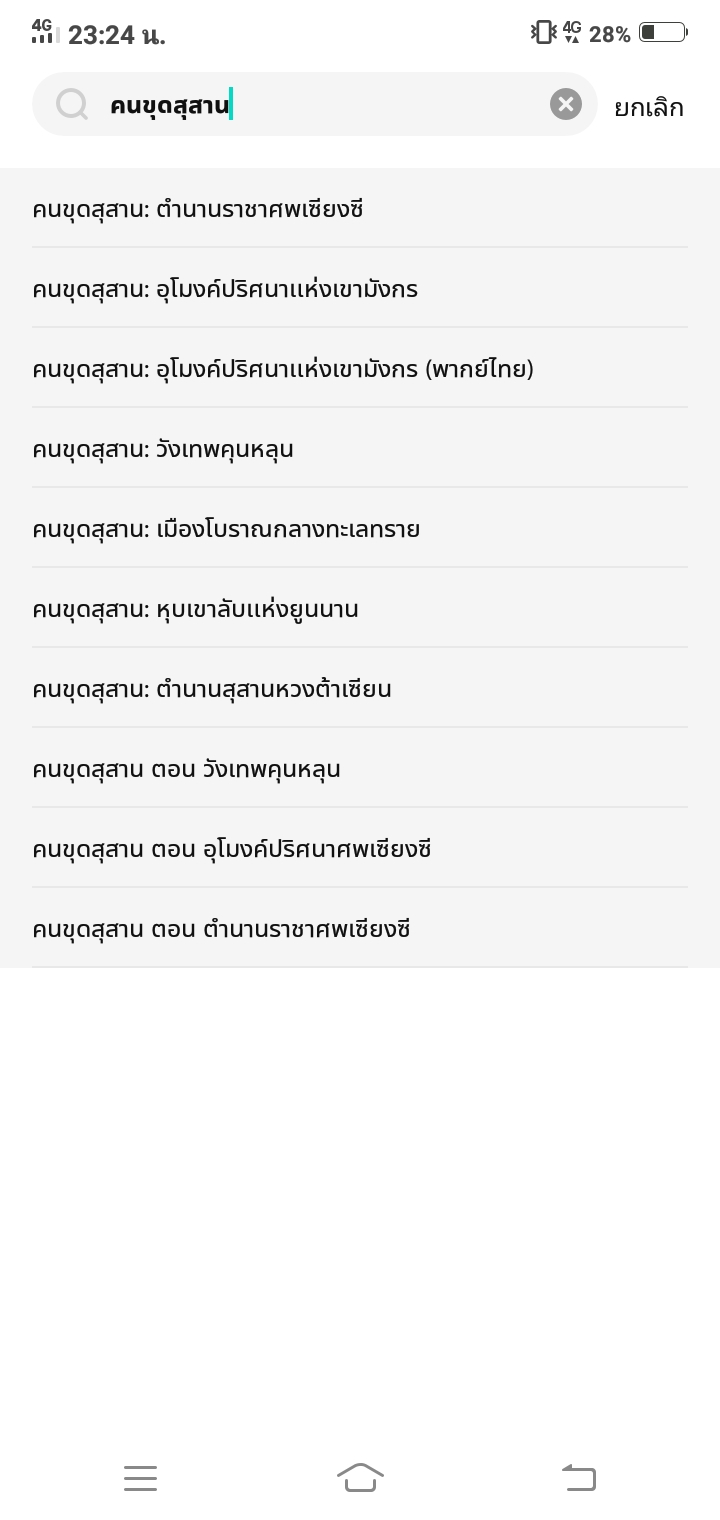The height and width of the screenshot is (1520, 720).
Task: Select suggestion คนขุดสุสาน ตอน วังเทพคุนหลุน
Action: pyautogui.click(x=360, y=769)
